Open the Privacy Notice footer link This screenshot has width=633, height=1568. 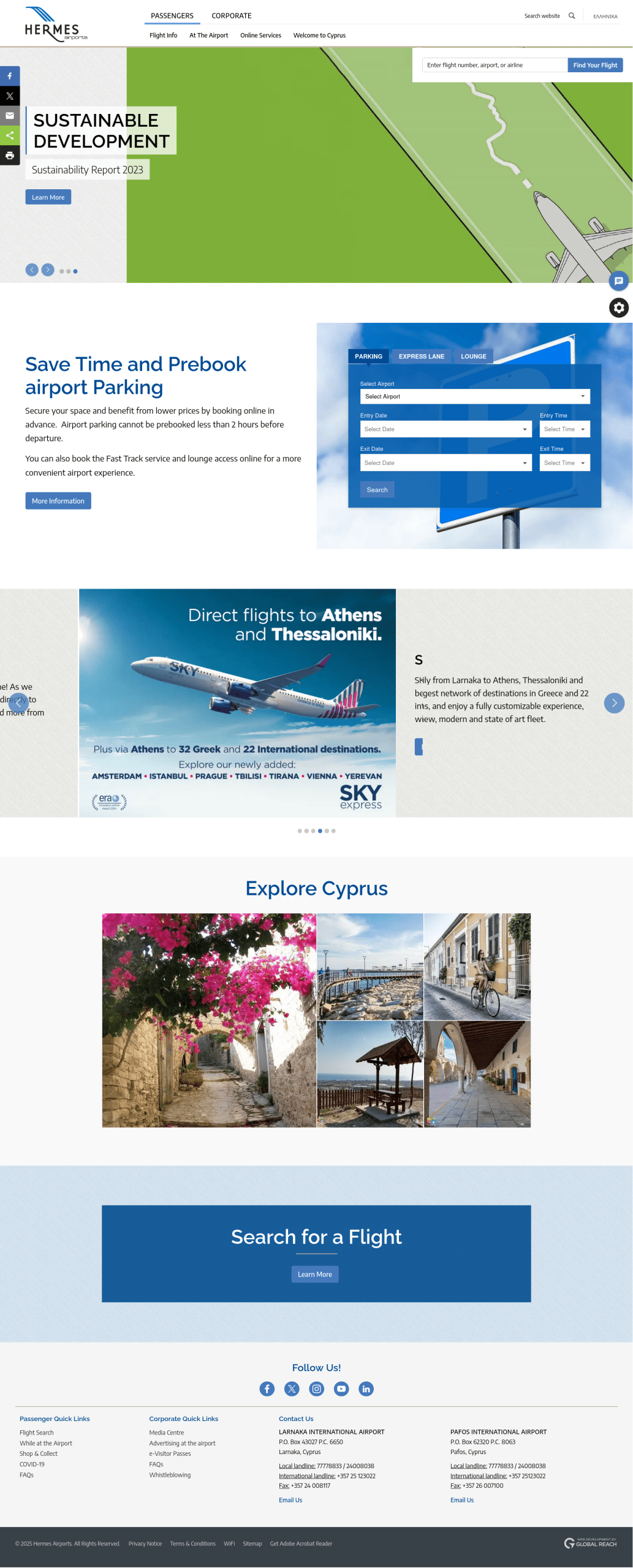[x=145, y=1543]
